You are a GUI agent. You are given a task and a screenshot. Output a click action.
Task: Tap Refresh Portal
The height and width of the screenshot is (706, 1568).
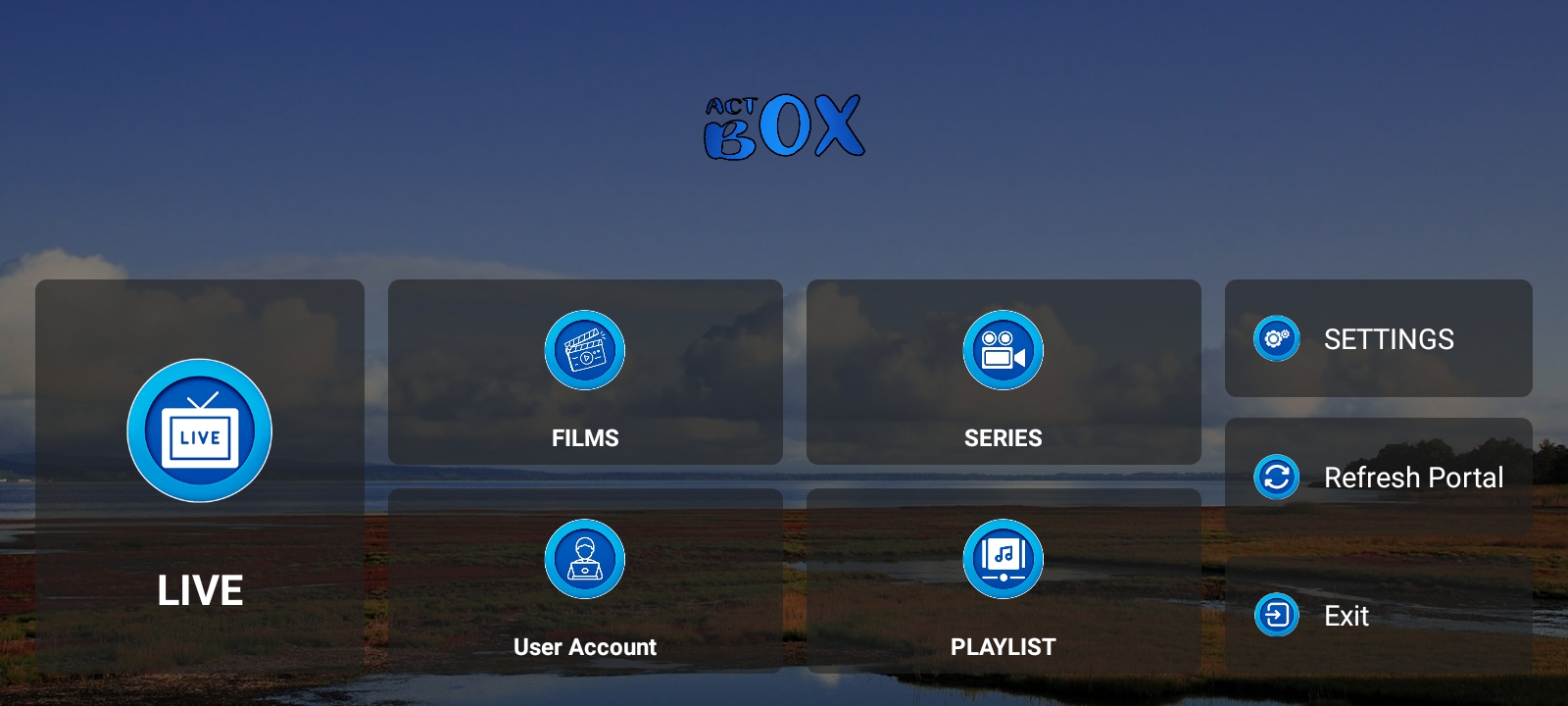[x=1378, y=478]
